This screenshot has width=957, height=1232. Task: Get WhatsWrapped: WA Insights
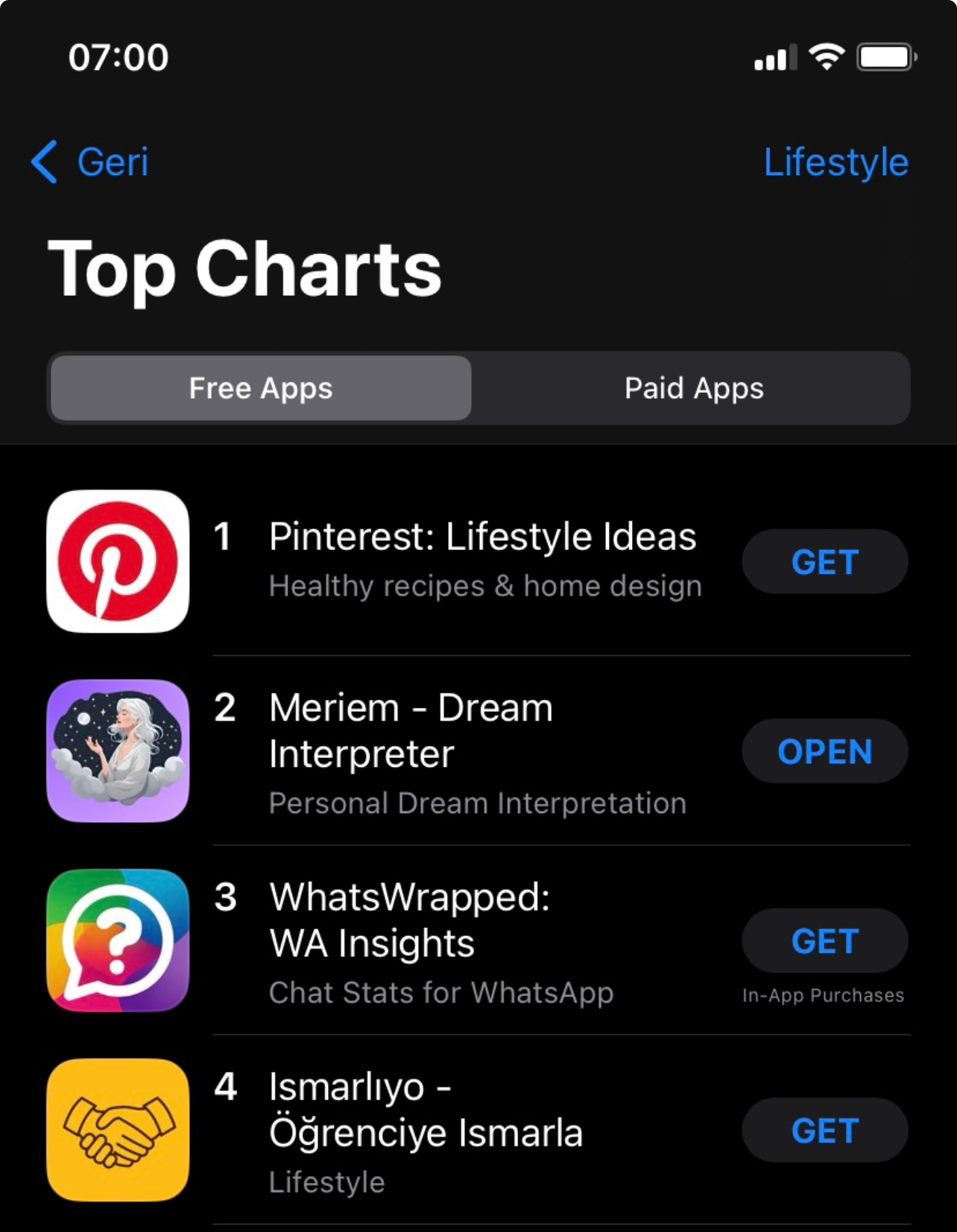pos(824,941)
